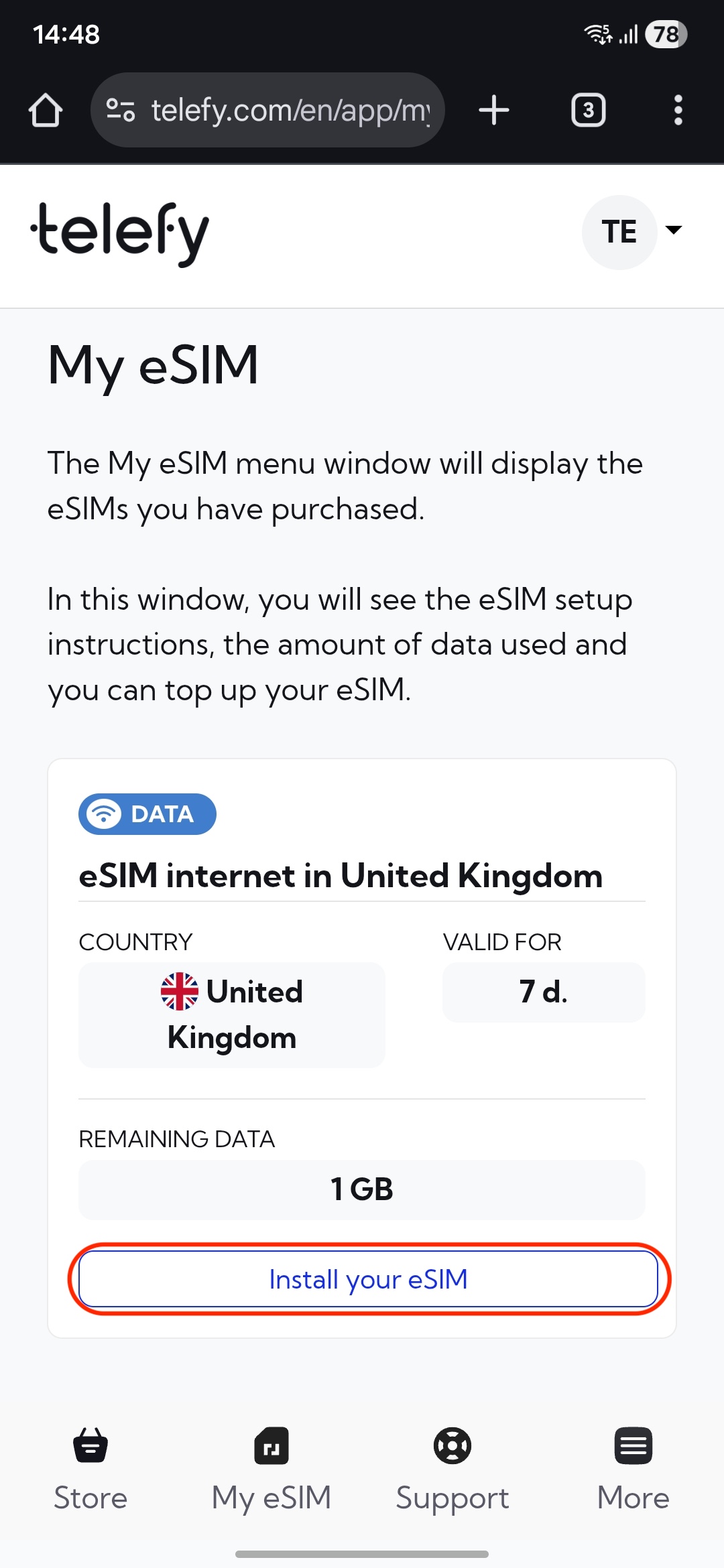Open a new browser tab

(494, 110)
